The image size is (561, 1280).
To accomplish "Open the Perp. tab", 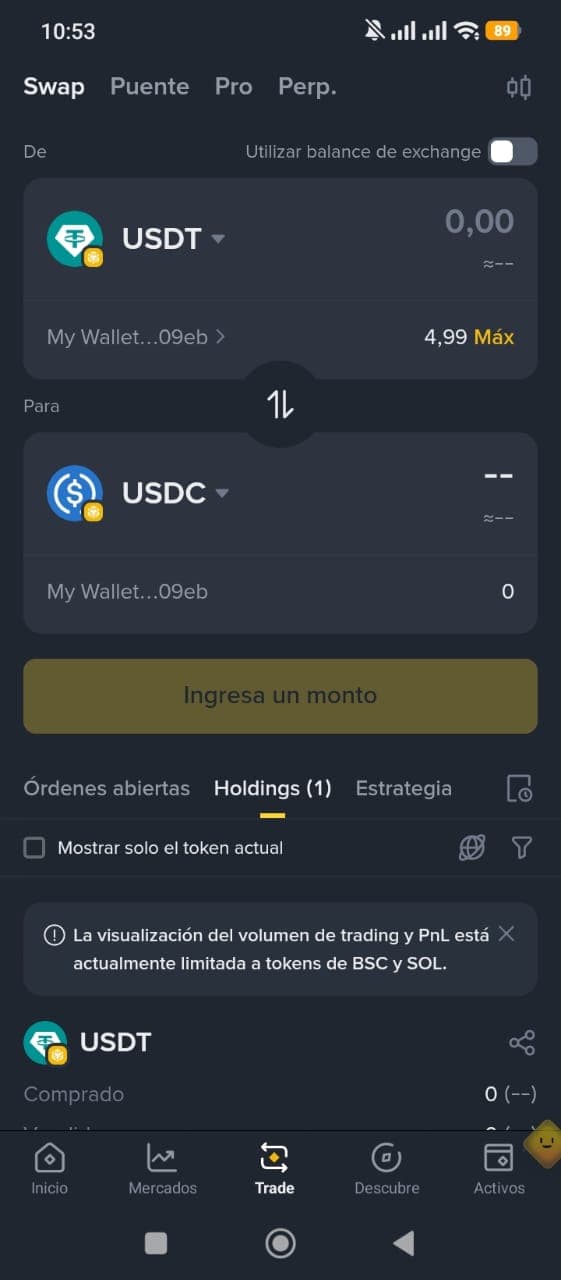I will 307,87.
